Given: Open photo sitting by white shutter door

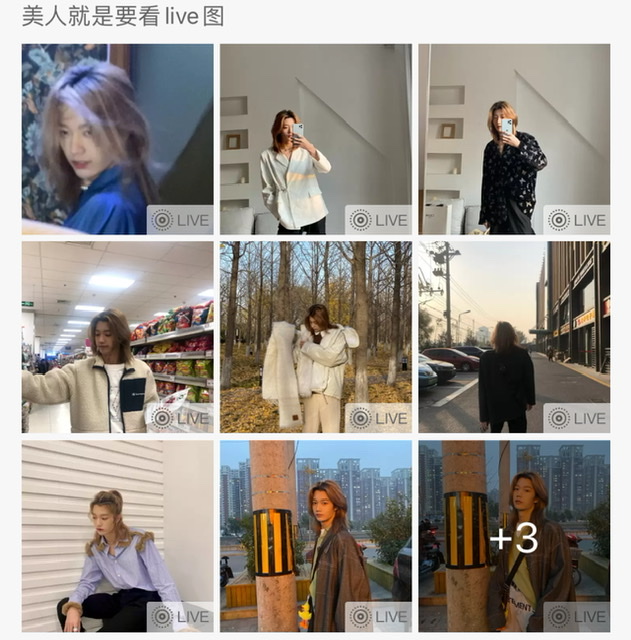Looking at the screenshot, I should [117, 535].
